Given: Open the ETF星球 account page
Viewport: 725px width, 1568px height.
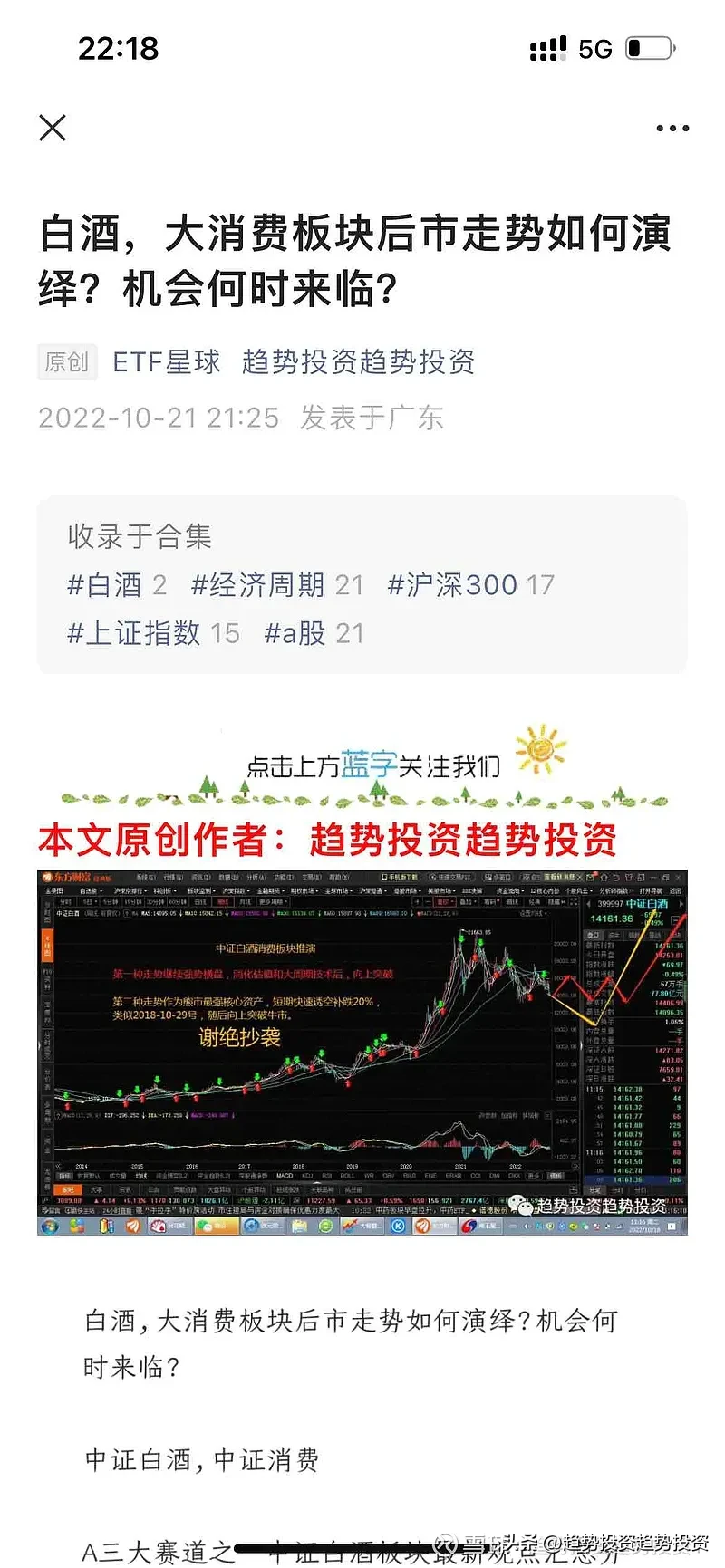Looking at the screenshot, I should point(167,361).
